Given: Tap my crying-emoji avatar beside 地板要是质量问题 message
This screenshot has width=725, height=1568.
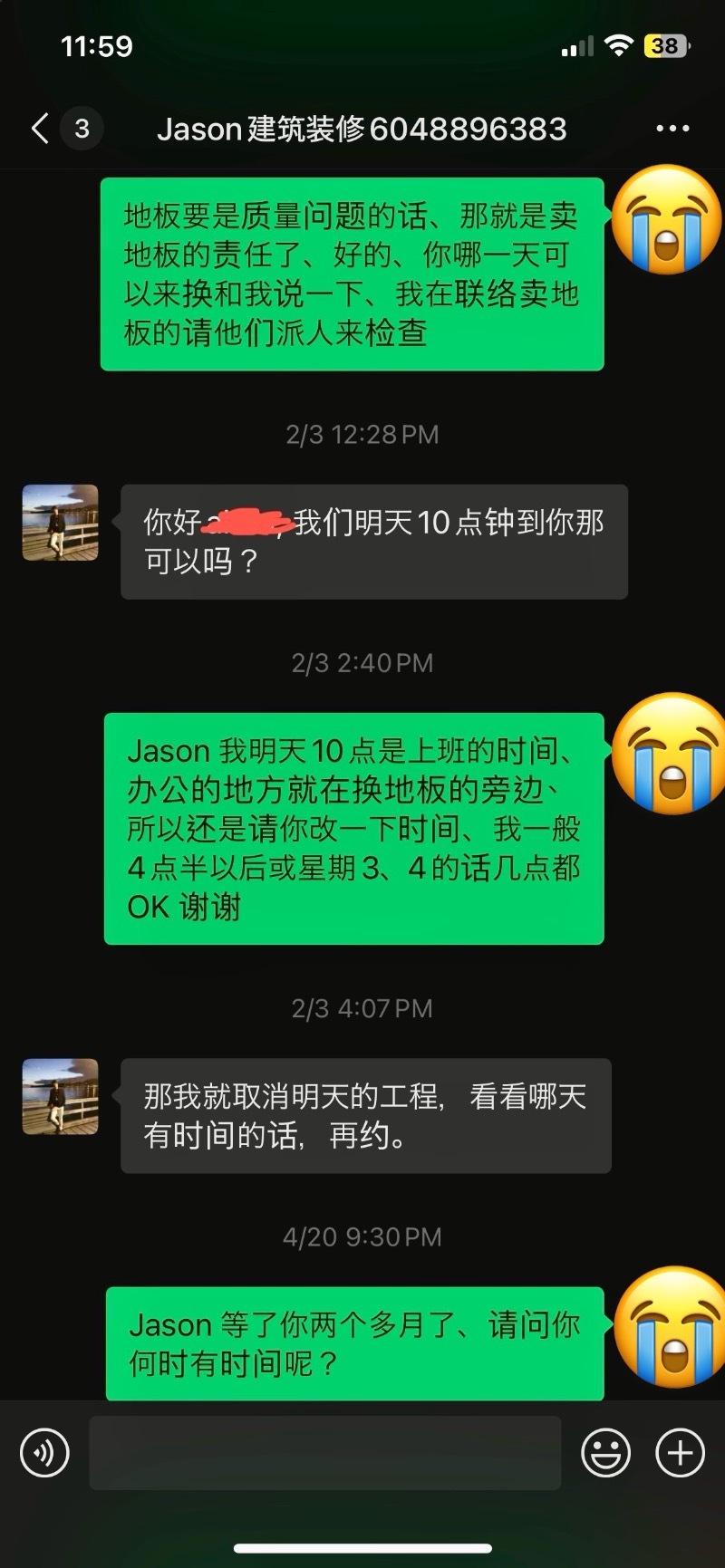Looking at the screenshot, I should tap(667, 220).
